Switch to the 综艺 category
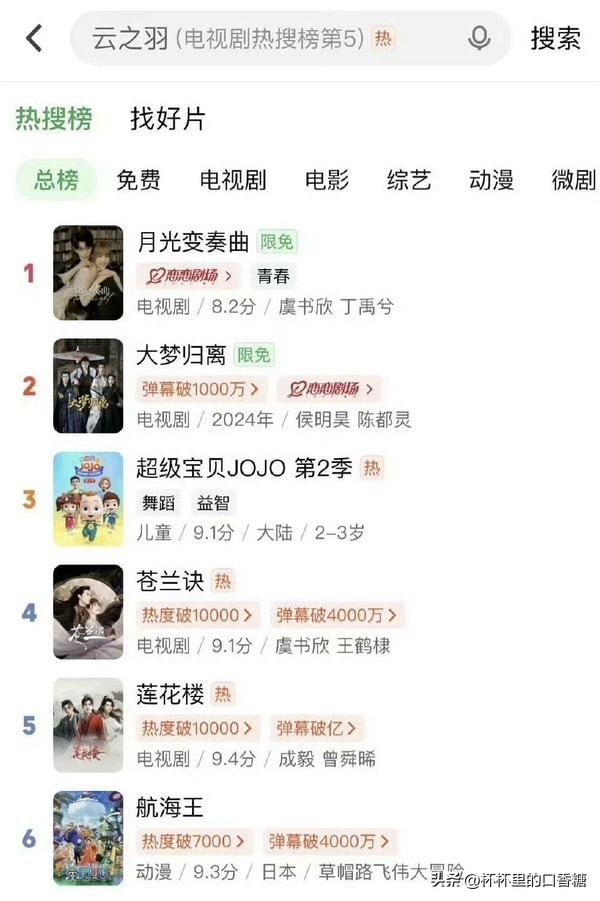This screenshot has width=600, height=901. coord(409,180)
